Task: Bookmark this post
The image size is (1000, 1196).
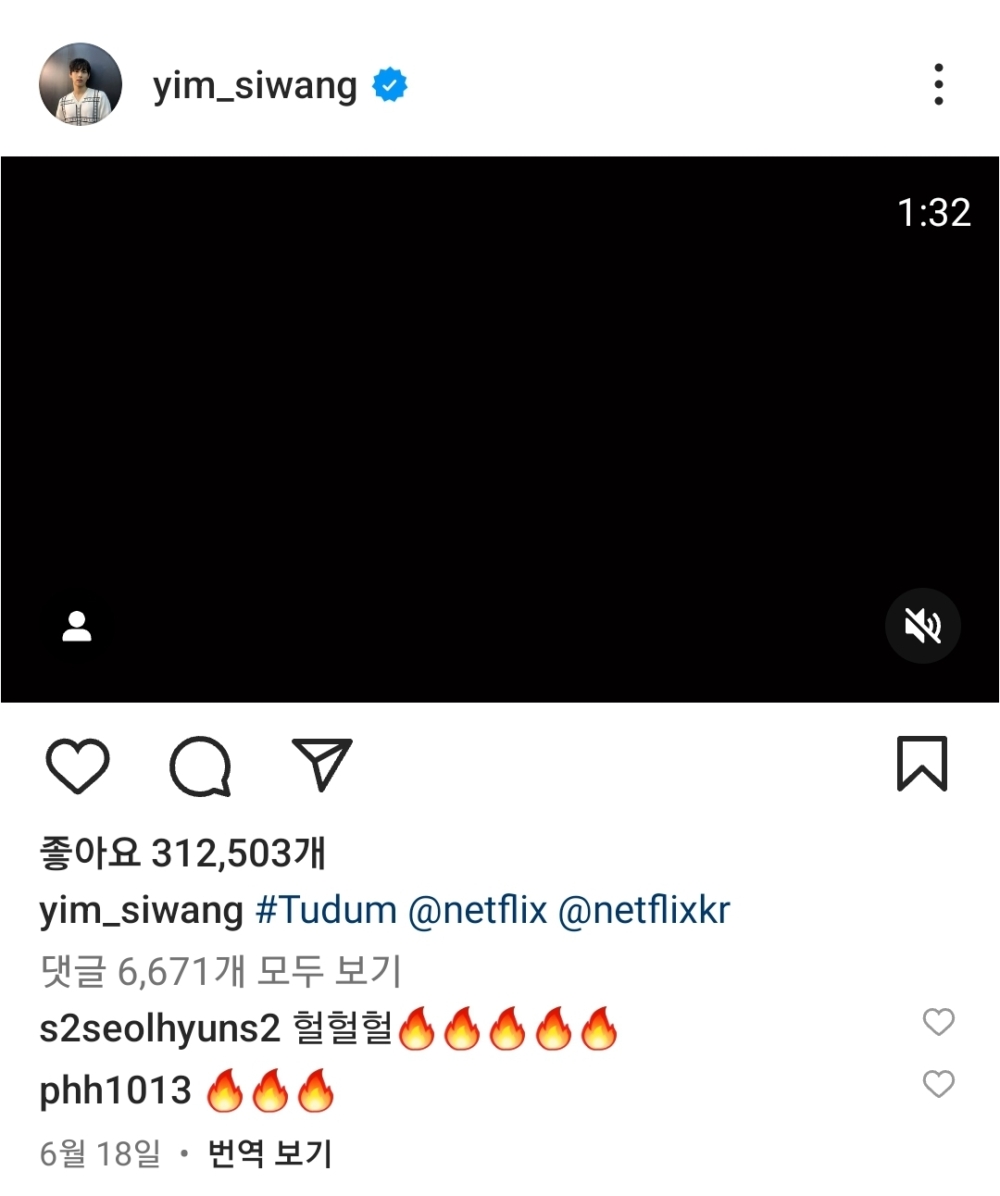Action: (921, 765)
